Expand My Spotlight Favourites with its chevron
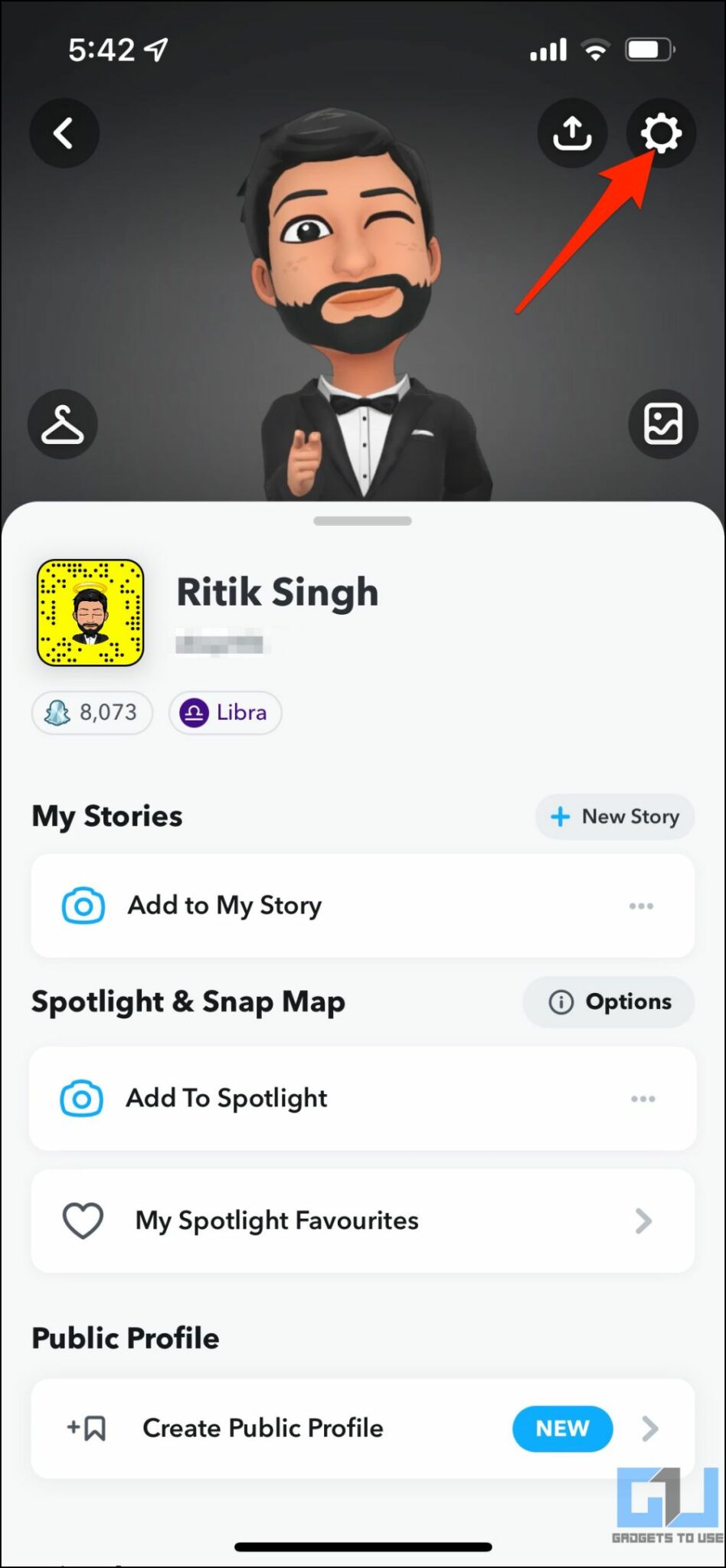 click(x=643, y=1221)
